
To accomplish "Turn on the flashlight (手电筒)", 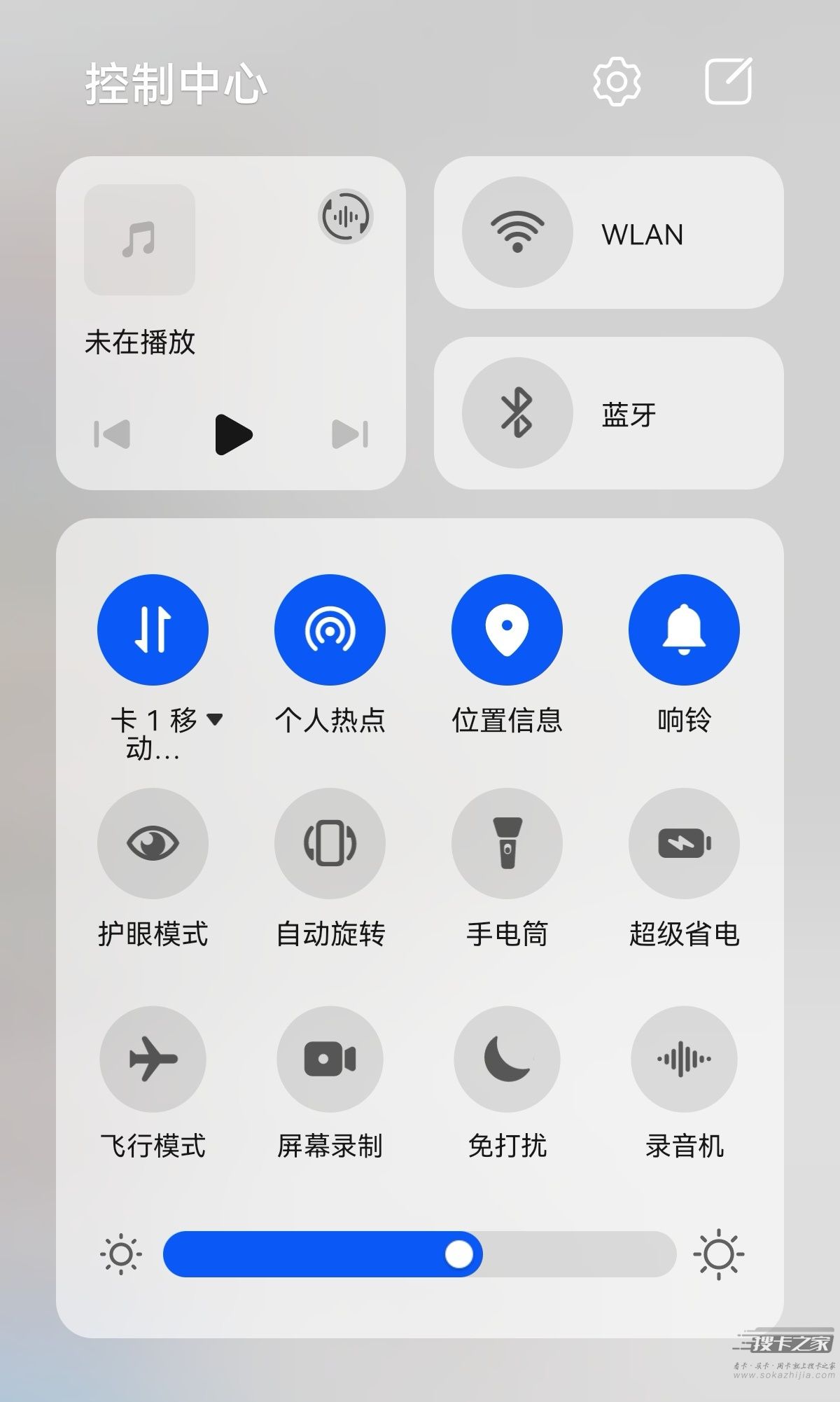I will click(507, 842).
